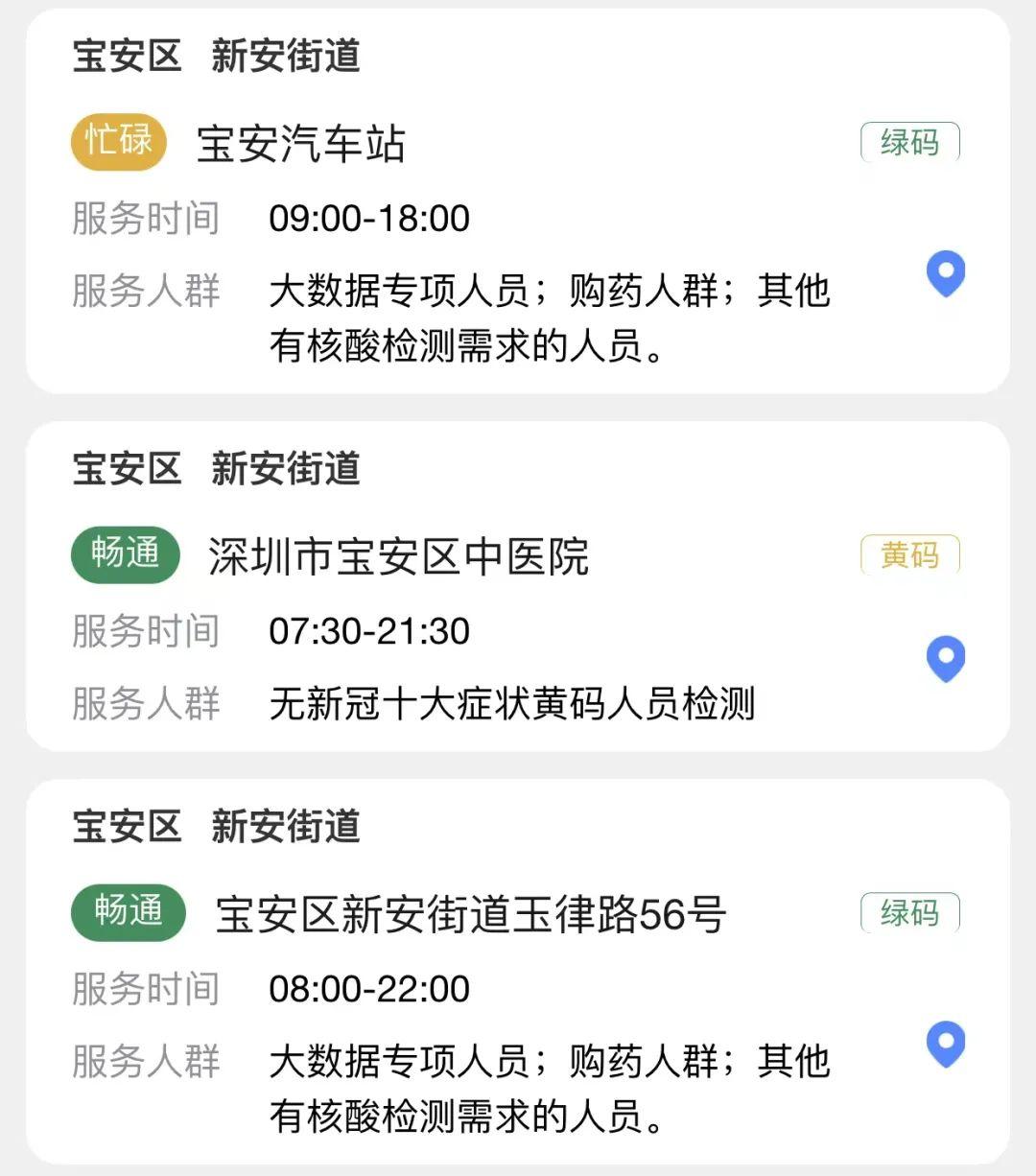Open map location for 宝安汽车站

(x=945, y=273)
